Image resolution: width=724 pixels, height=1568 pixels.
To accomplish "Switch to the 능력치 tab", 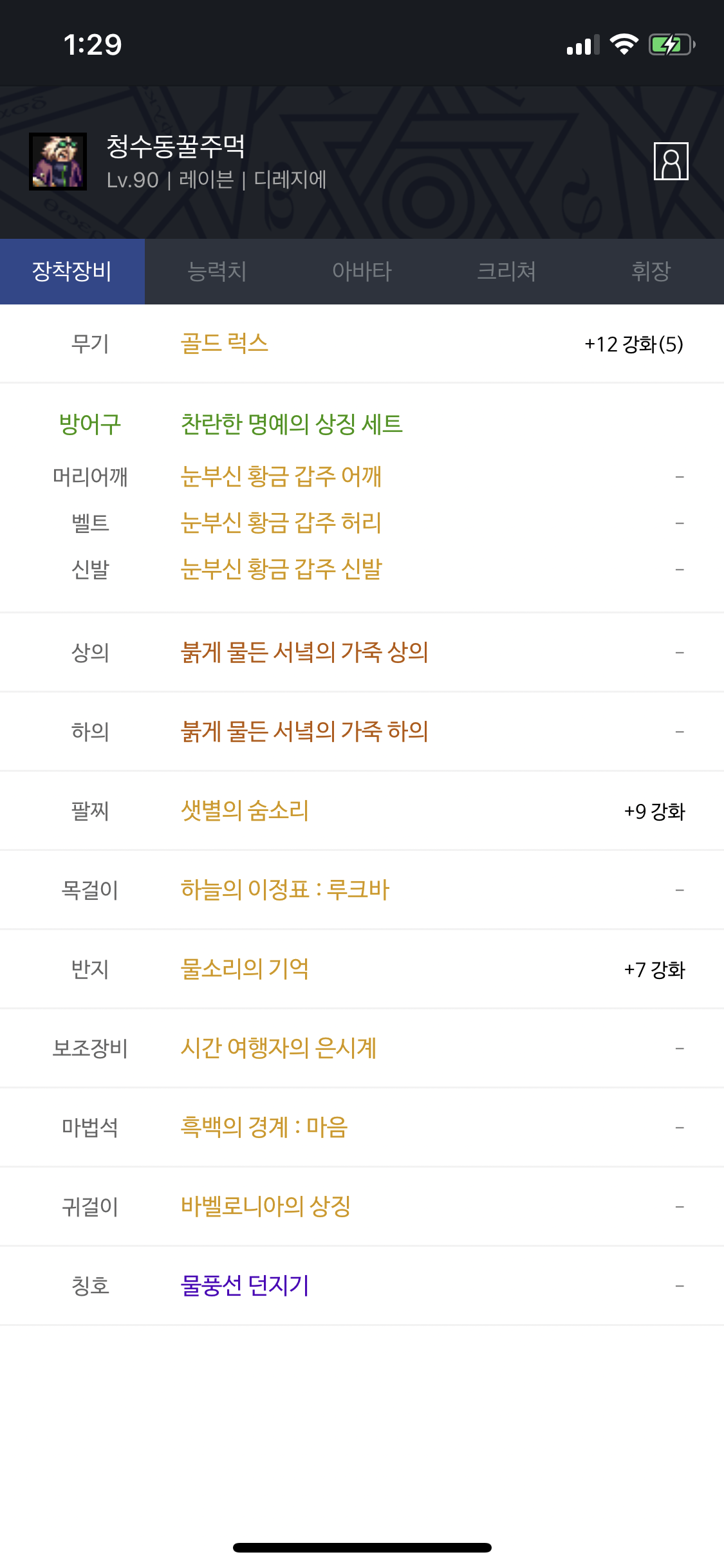I will pos(217,271).
